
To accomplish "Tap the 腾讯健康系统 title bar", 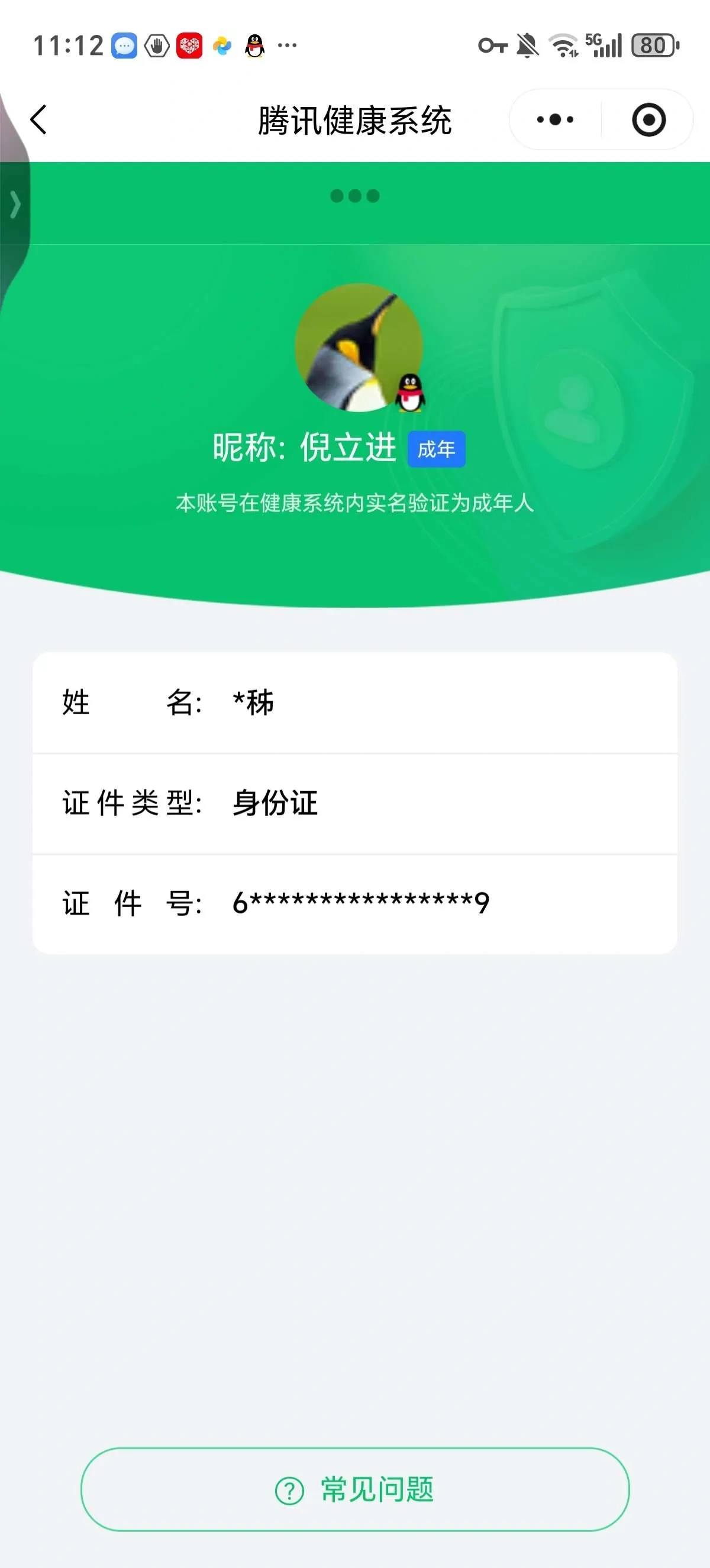I will coord(355,120).
